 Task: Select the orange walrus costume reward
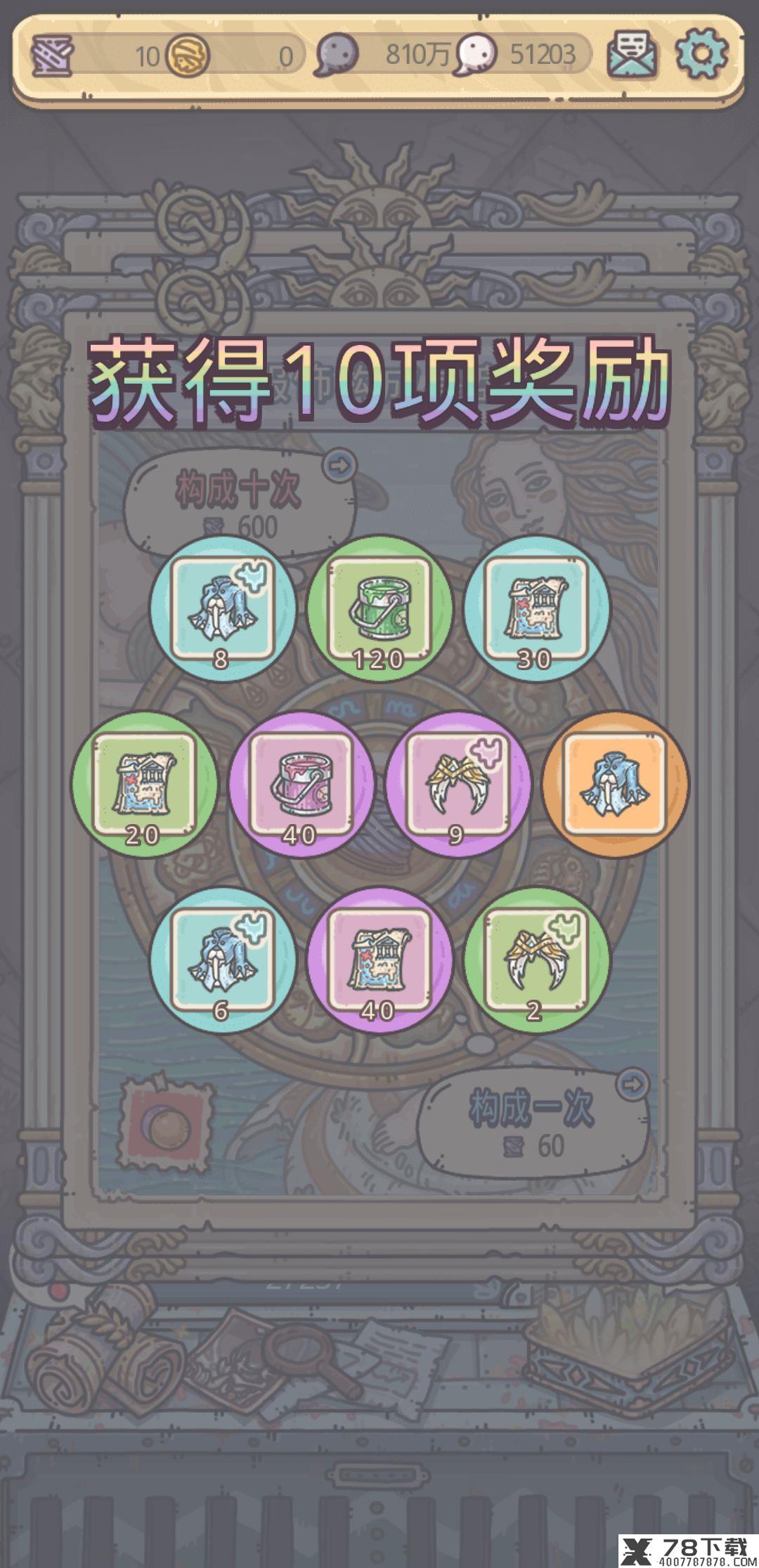616,784
